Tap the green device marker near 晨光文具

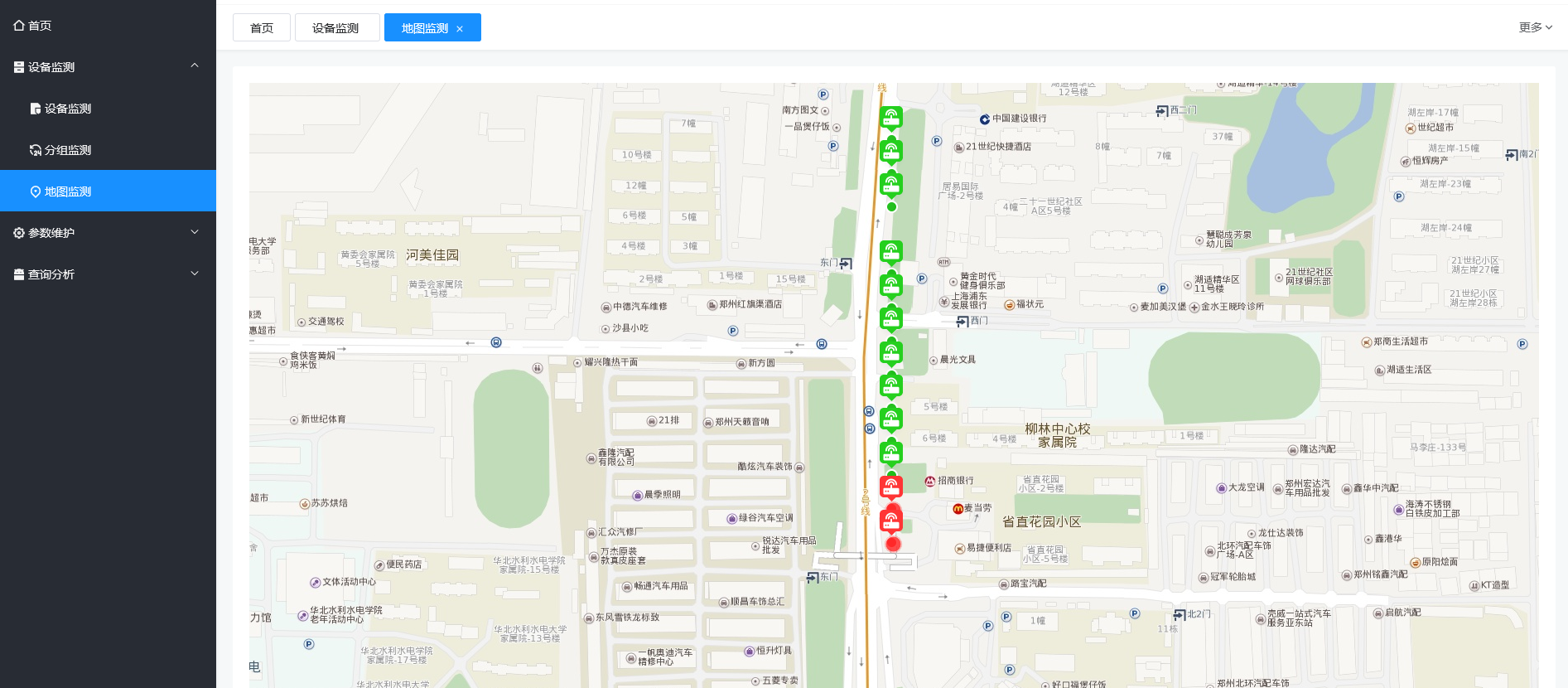(891, 352)
